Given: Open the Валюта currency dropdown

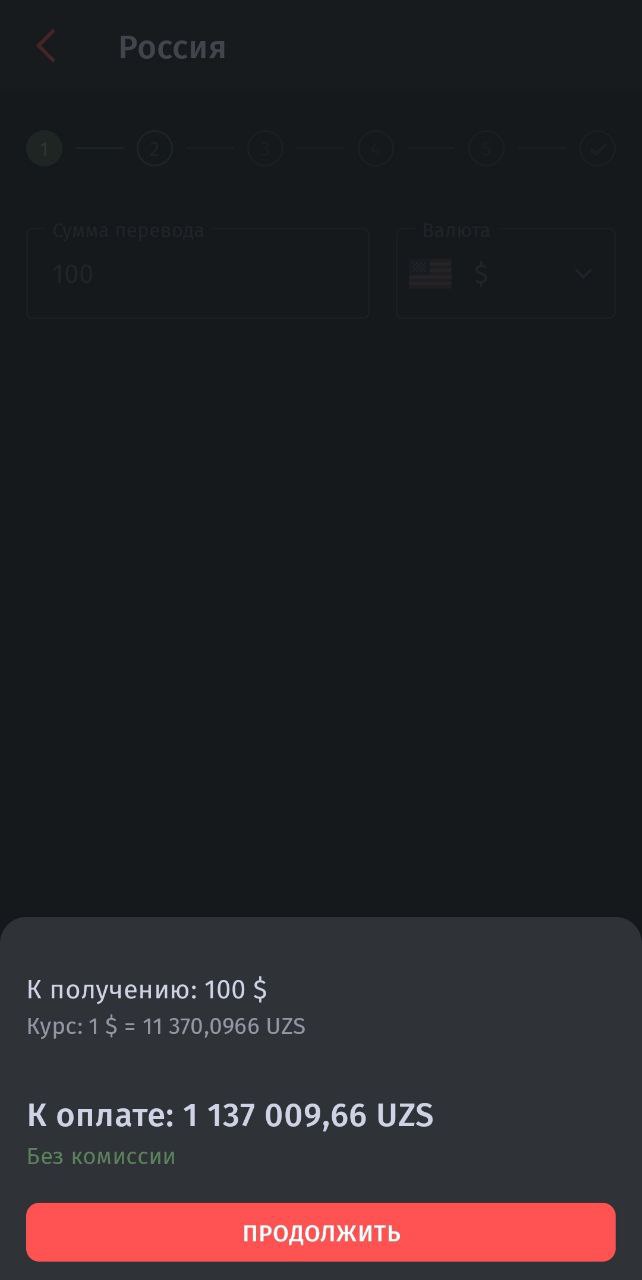Looking at the screenshot, I should [x=505, y=274].
